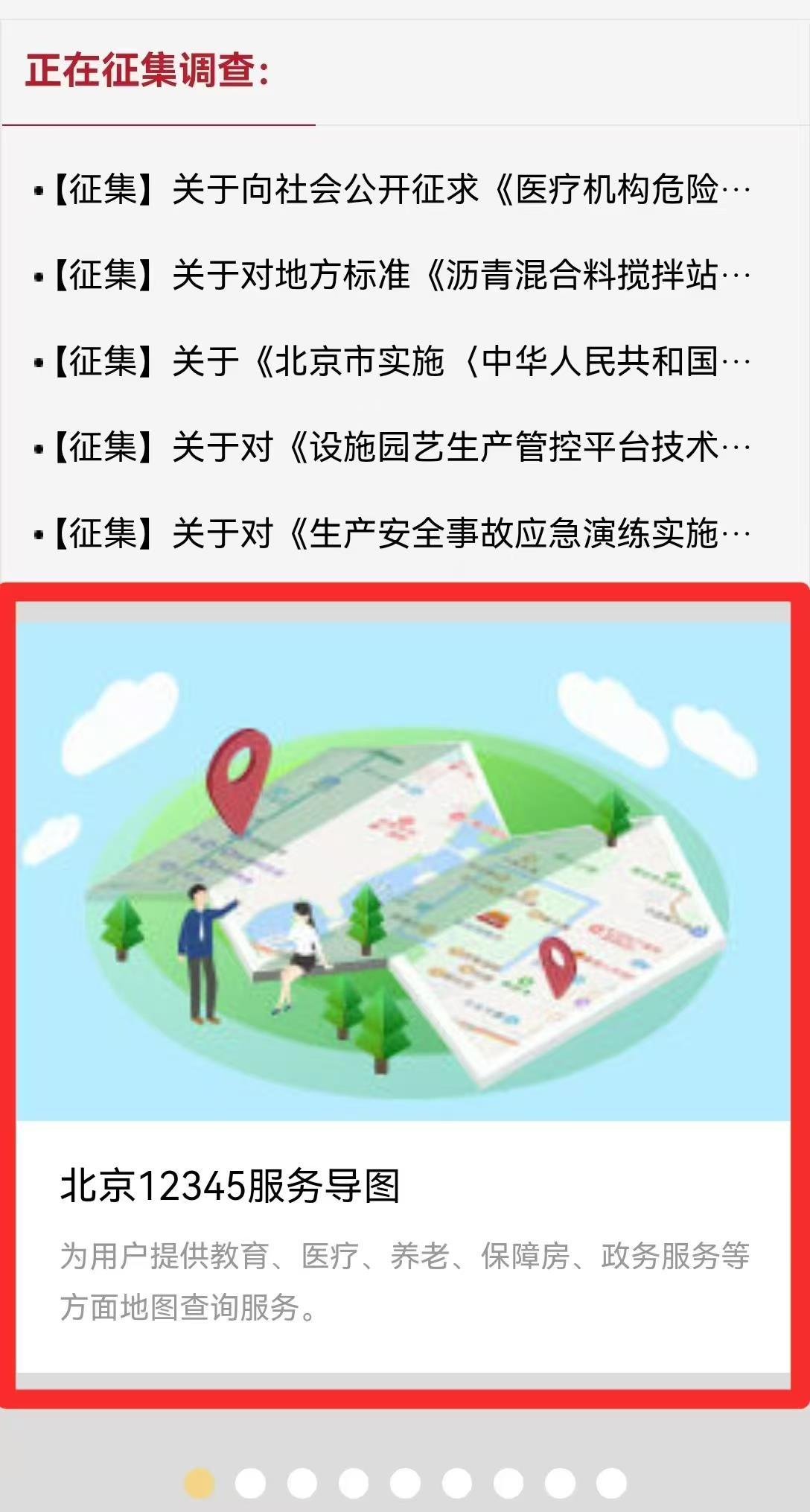Open the 北京市实施中华人民共和国 notice

[x=398, y=362]
